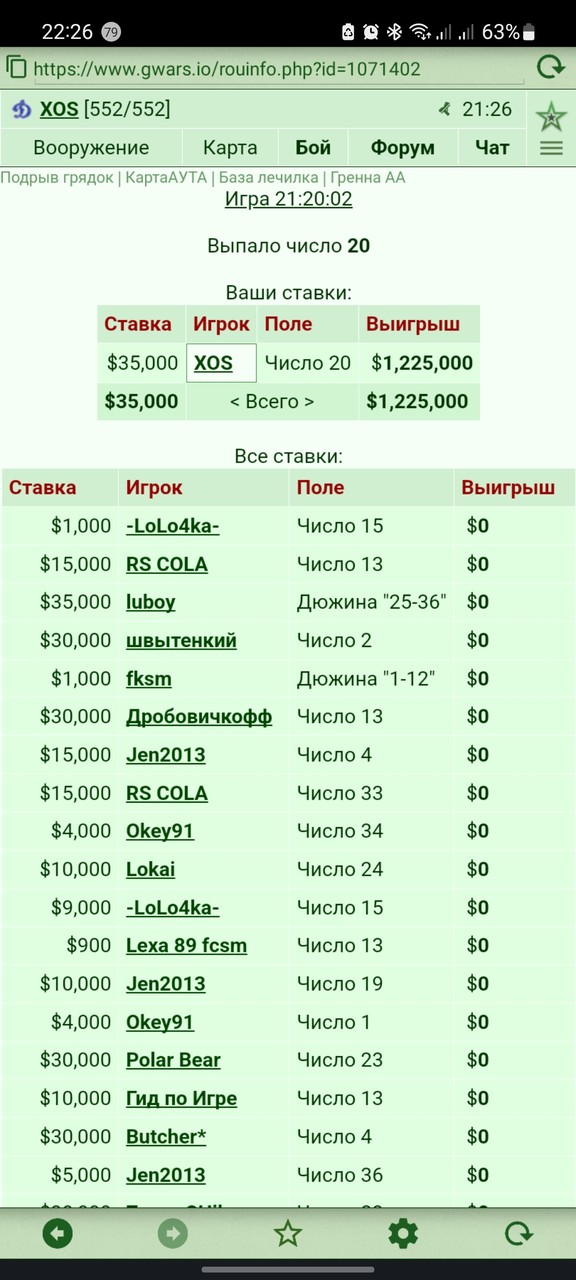Open the Чат tab
Viewport: 576px width, 1280px height.
pos(492,148)
